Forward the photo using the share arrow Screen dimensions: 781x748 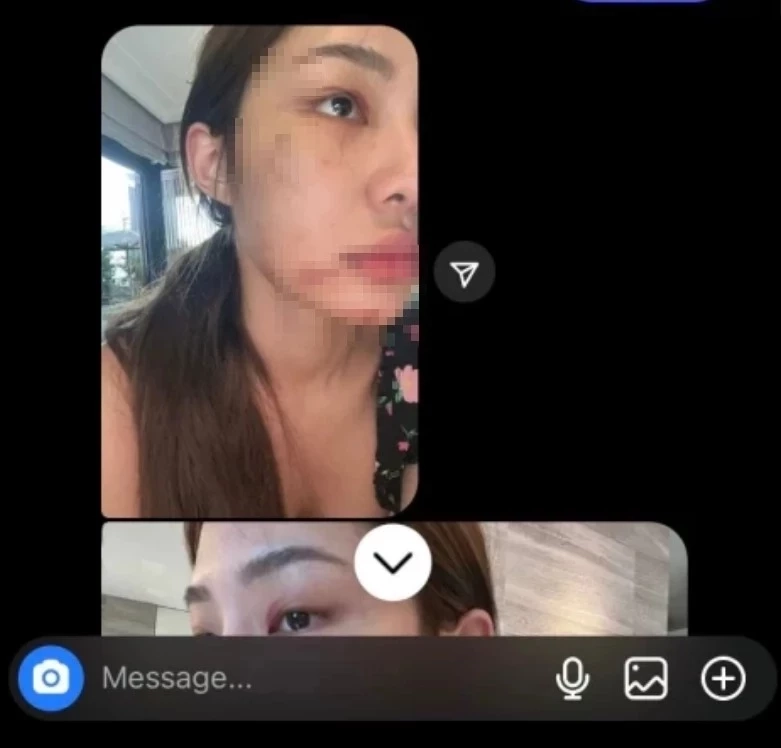click(464, 272)
